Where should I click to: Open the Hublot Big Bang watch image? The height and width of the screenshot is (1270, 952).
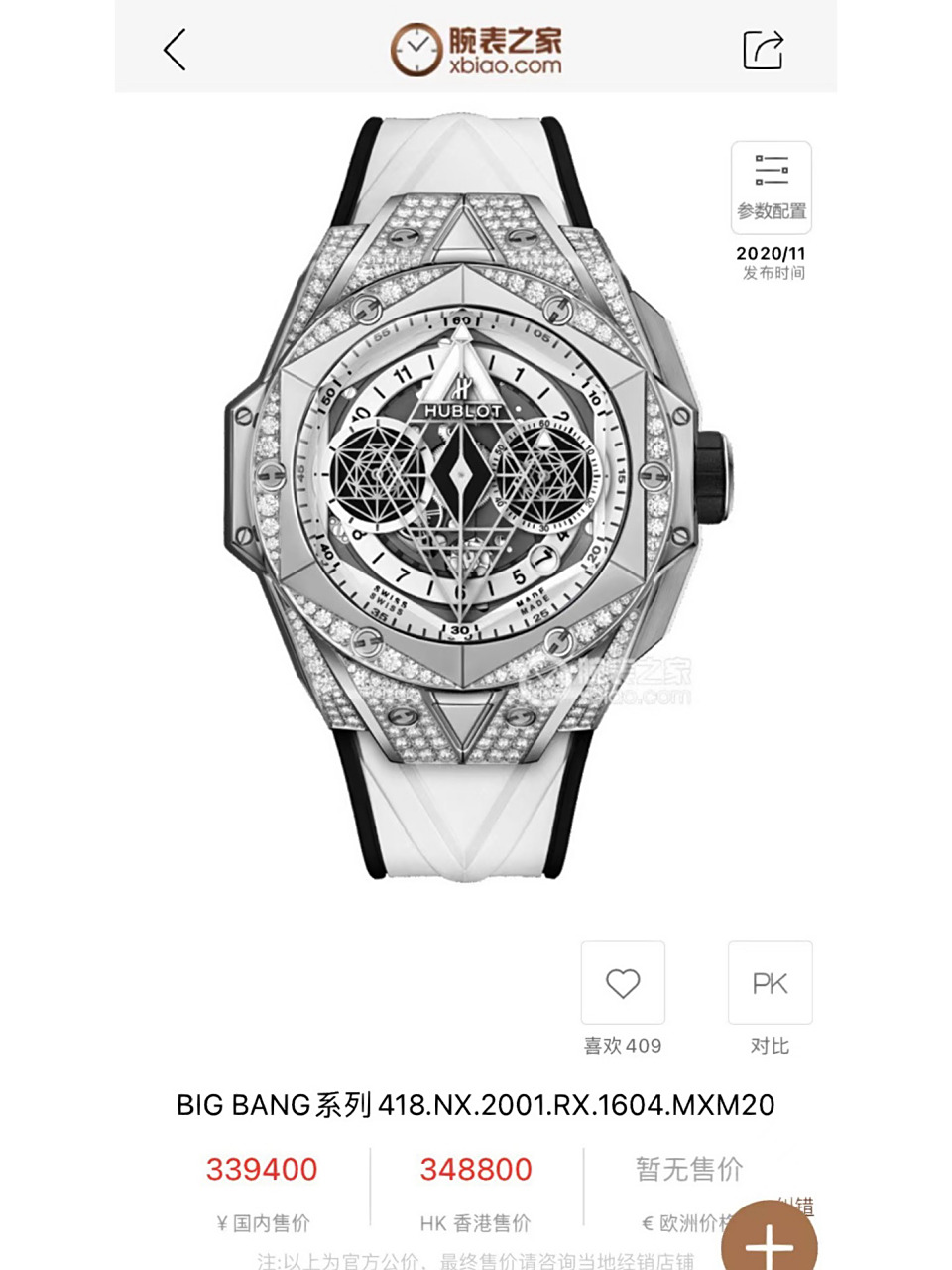tap(476, 496)
